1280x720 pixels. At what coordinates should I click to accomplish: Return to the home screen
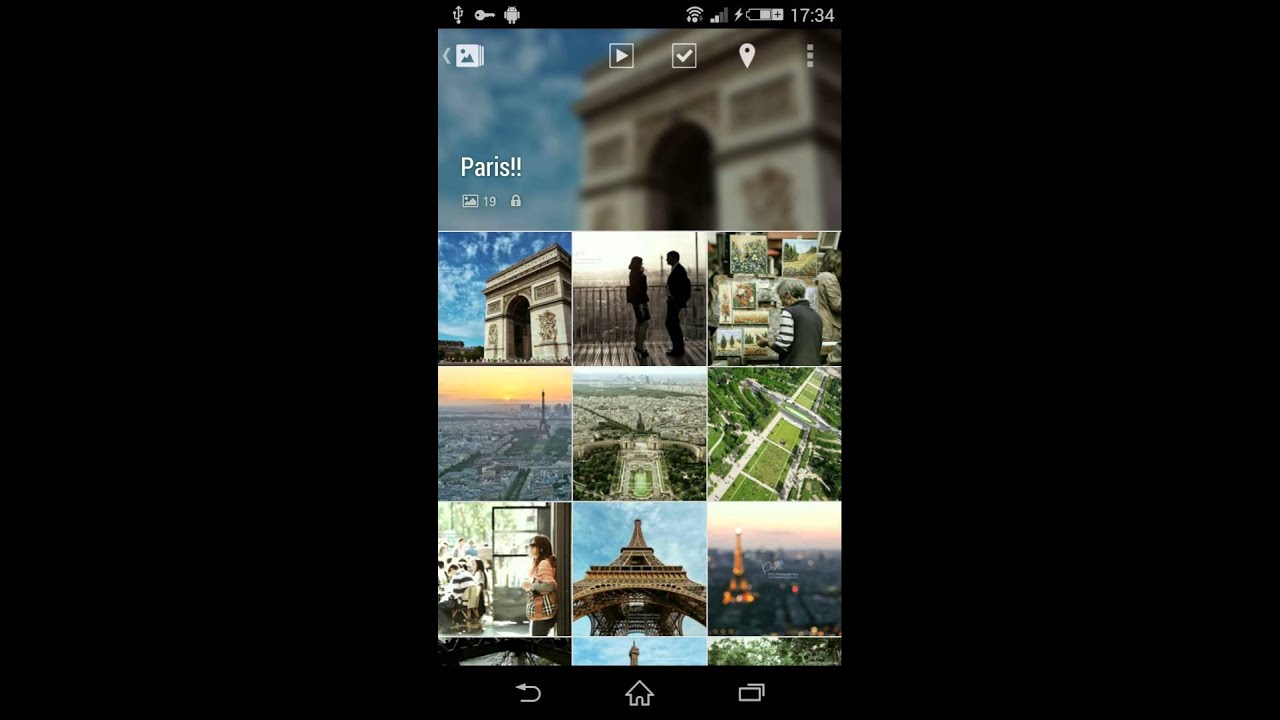click(x=640, y=693)
